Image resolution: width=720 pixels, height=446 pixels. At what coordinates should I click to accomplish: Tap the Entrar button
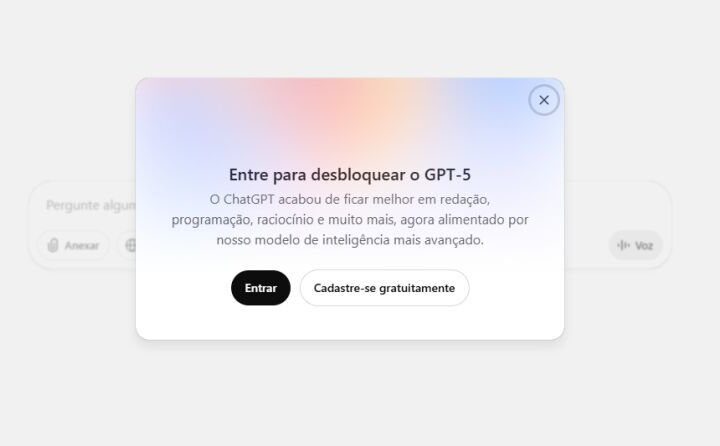point(261,288)
